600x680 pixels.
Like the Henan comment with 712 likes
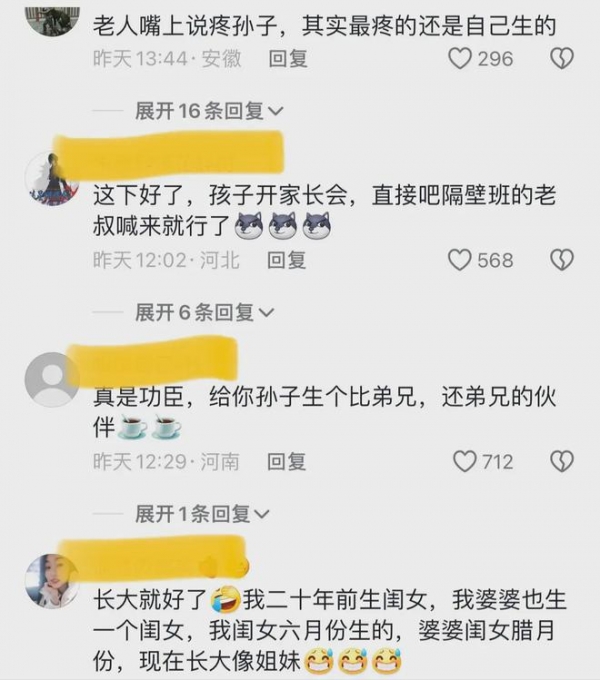point(465,462)
